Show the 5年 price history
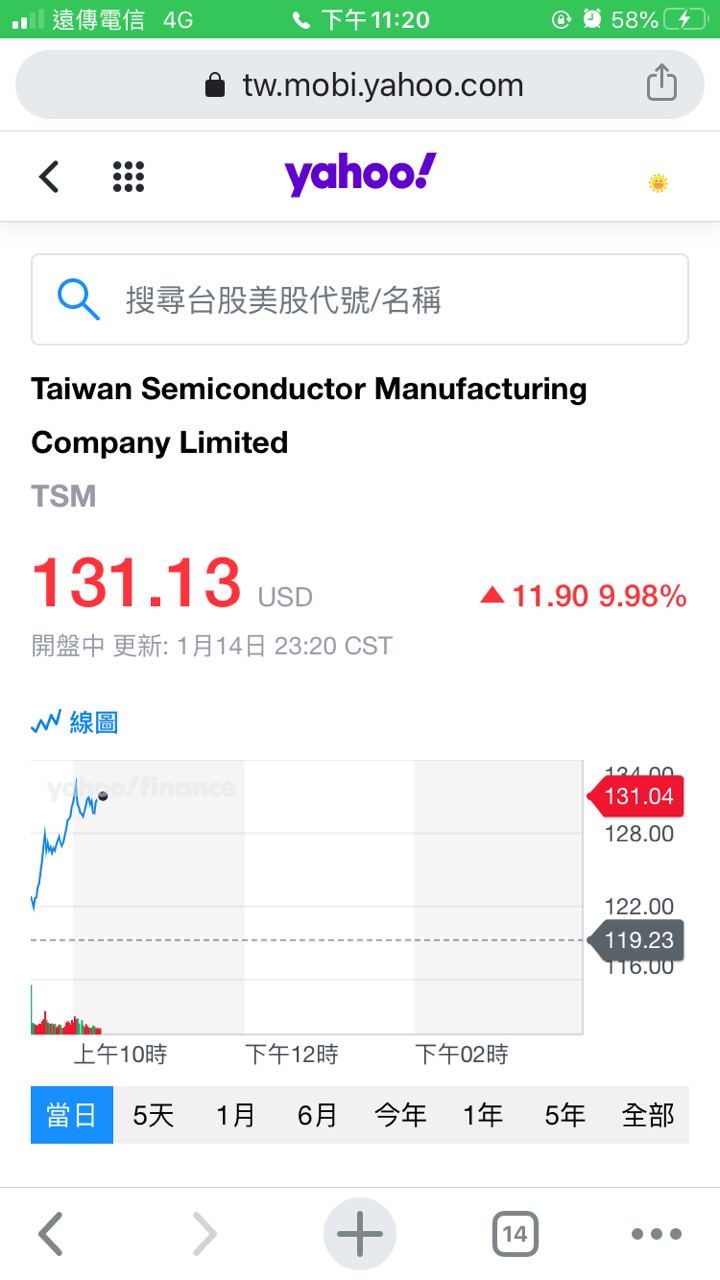The width and height of the screenshot is (720, 1280). (565, 1115)
